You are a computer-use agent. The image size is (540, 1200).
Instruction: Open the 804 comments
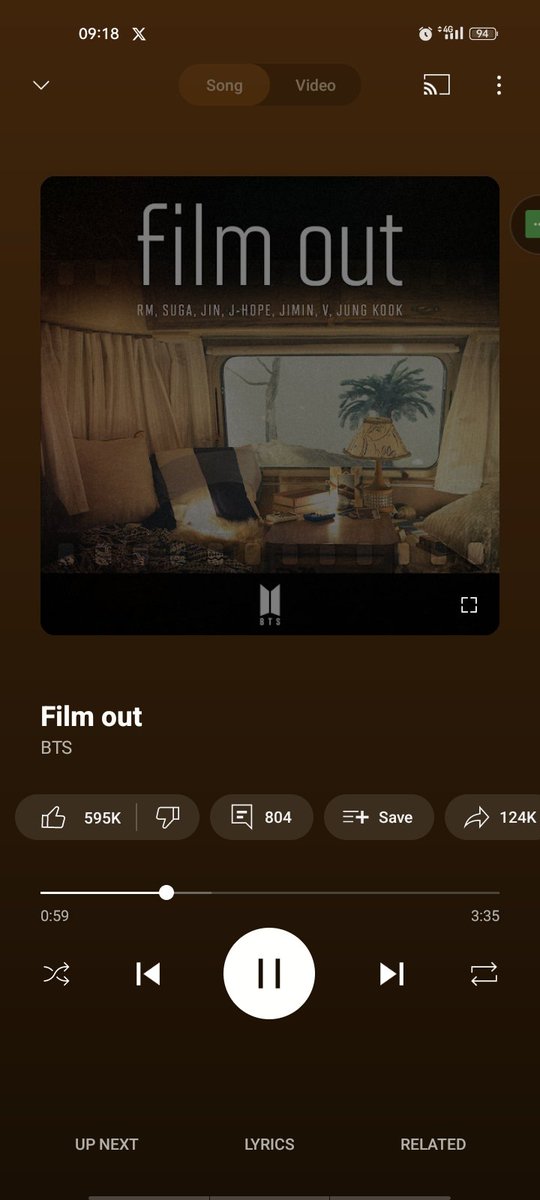click(x=261, y=817)
